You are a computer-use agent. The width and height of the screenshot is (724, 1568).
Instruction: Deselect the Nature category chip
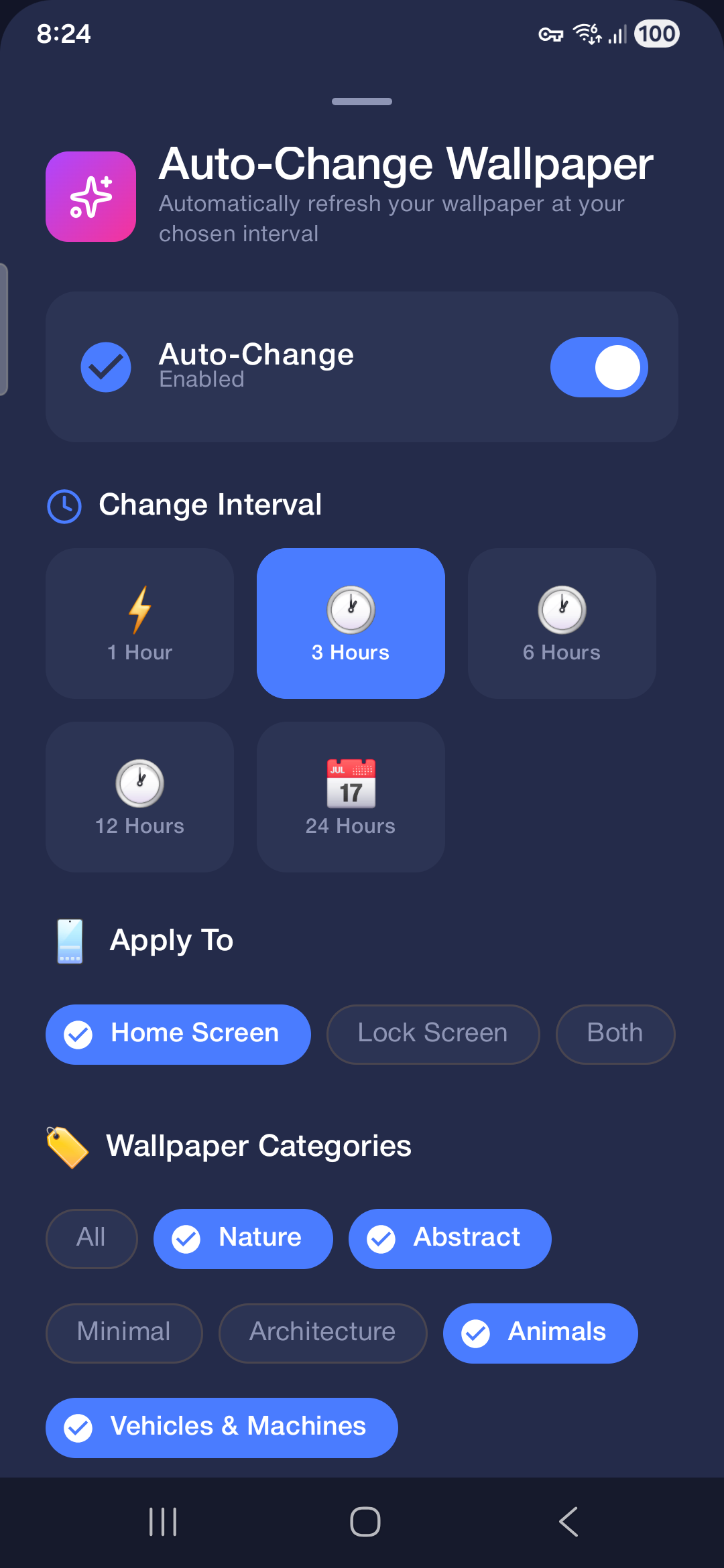tap(243, 1238)
